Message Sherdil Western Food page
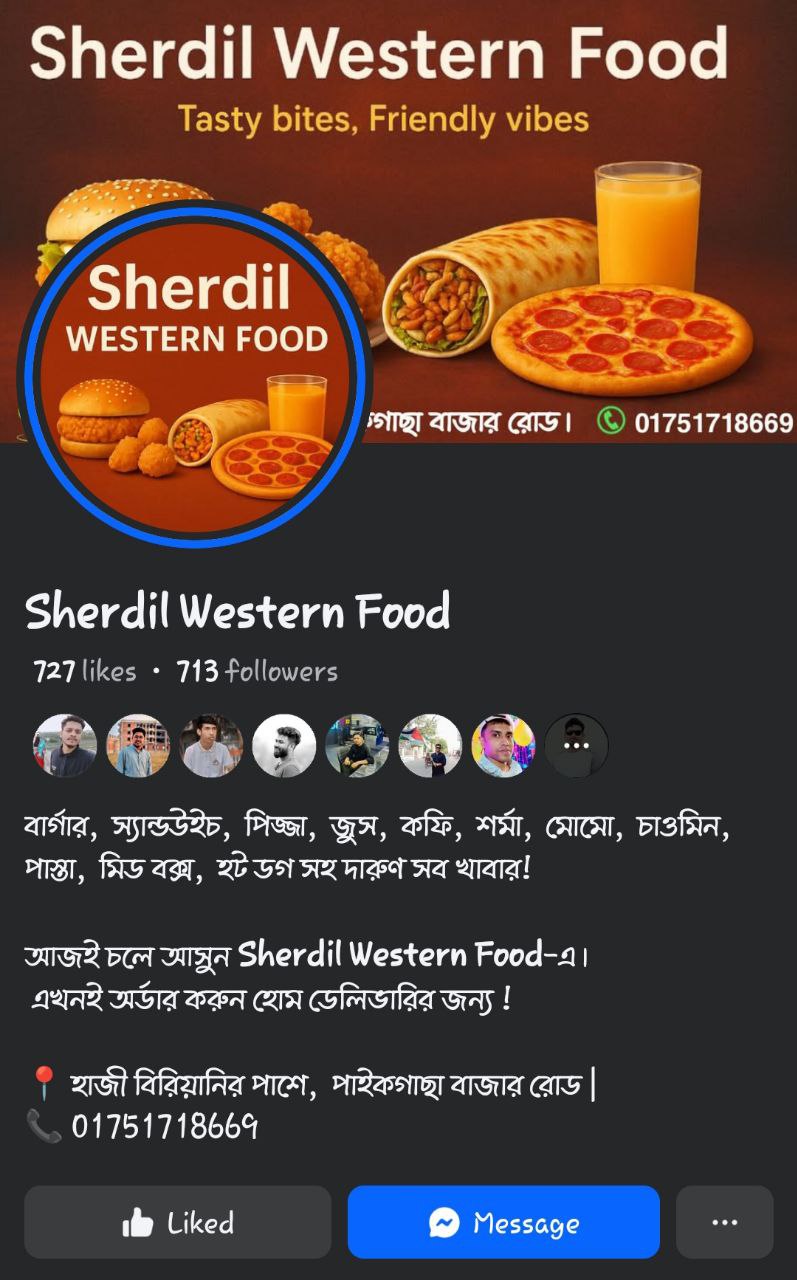 [x=503, y=1222]
